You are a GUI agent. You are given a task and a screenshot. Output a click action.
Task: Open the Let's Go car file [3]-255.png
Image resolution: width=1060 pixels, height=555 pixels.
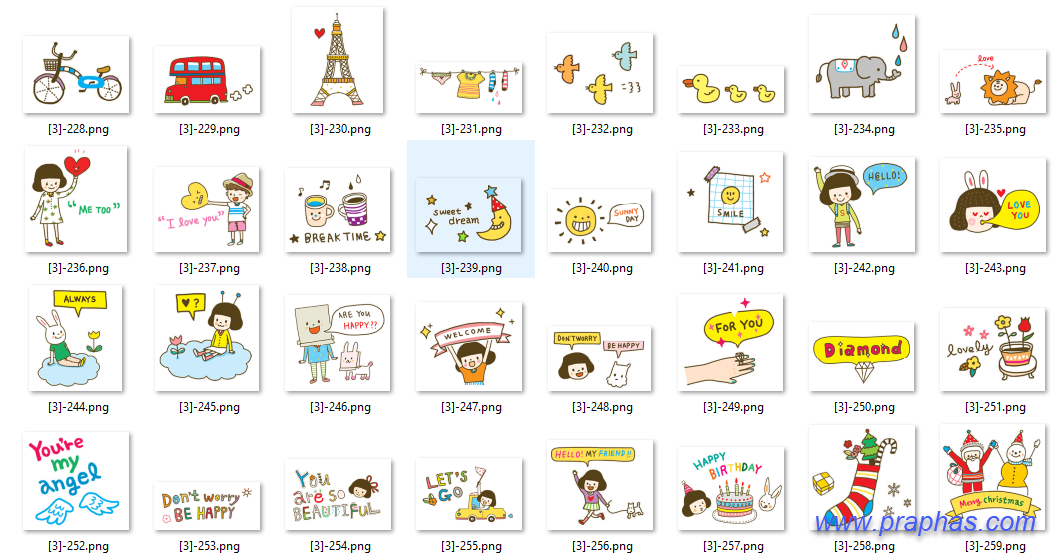tap(470, 495)
